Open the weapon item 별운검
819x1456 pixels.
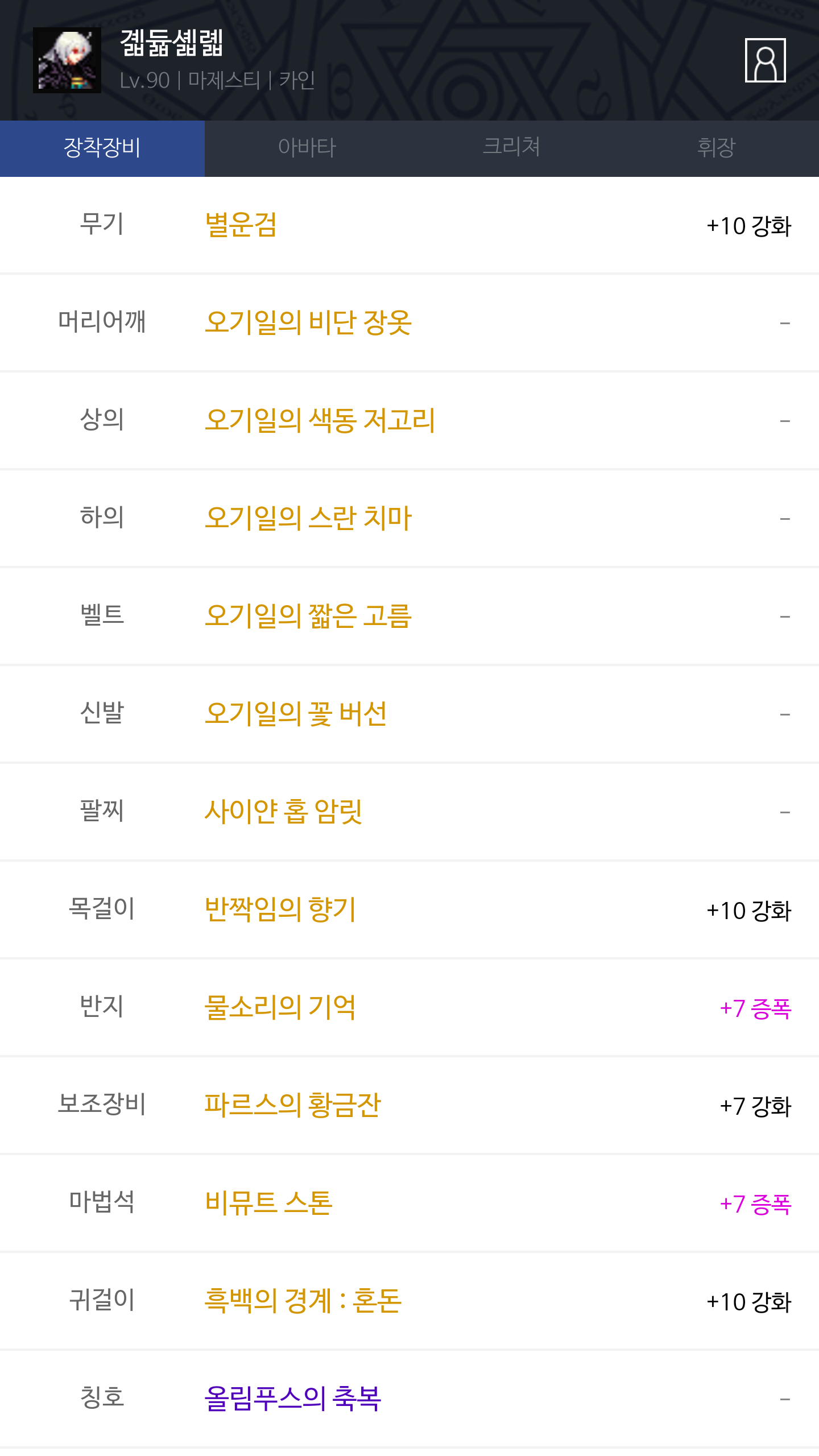pos(241,225)
